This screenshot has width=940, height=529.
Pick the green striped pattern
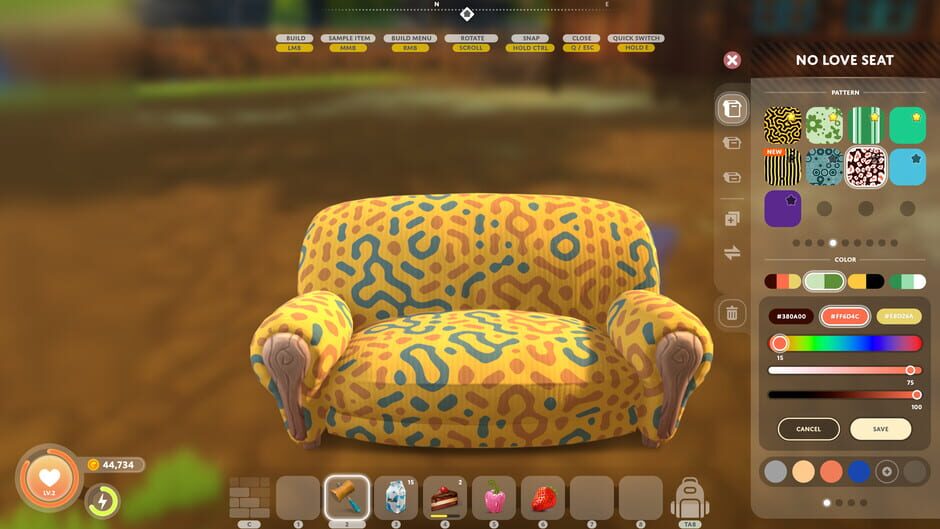point(866,126)
